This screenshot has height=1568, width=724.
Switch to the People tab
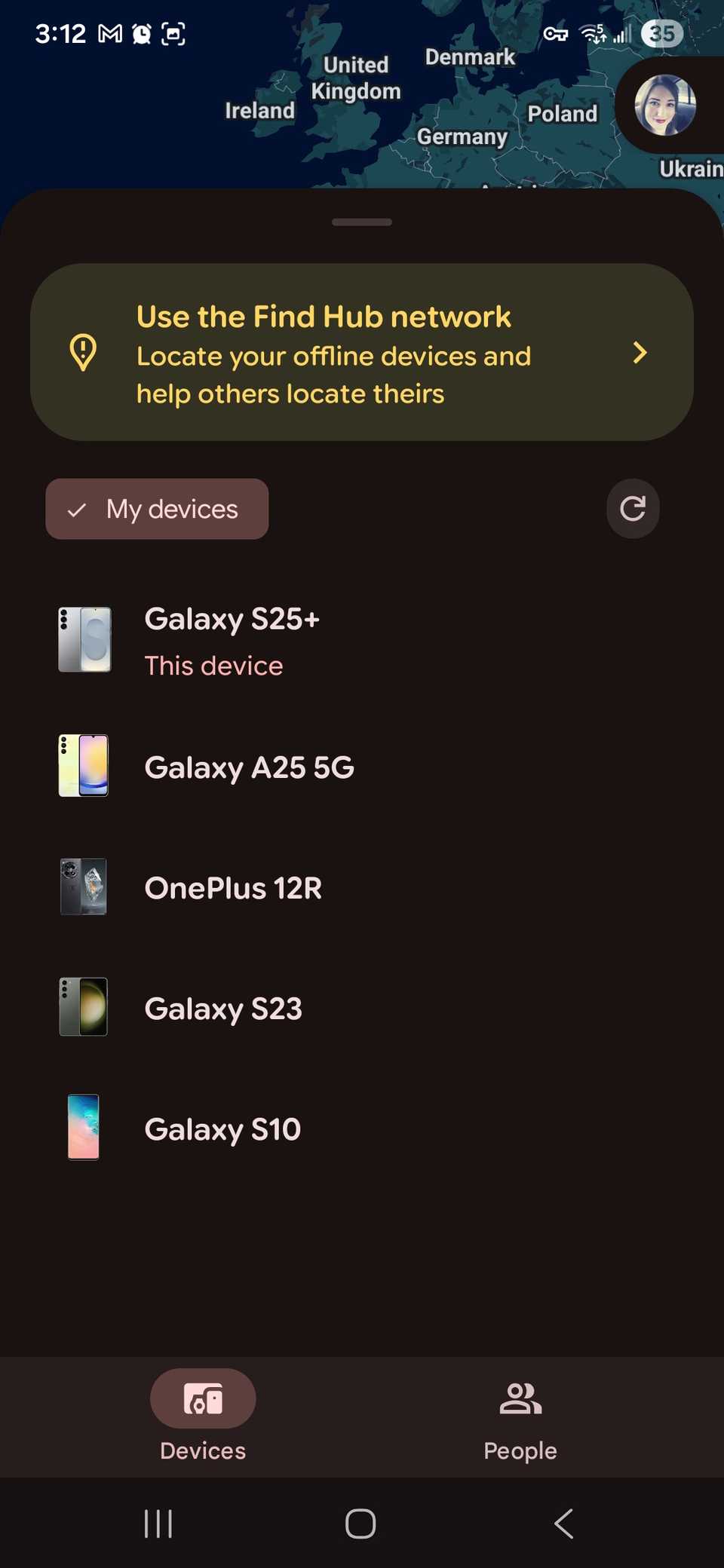click(520, 1417)
